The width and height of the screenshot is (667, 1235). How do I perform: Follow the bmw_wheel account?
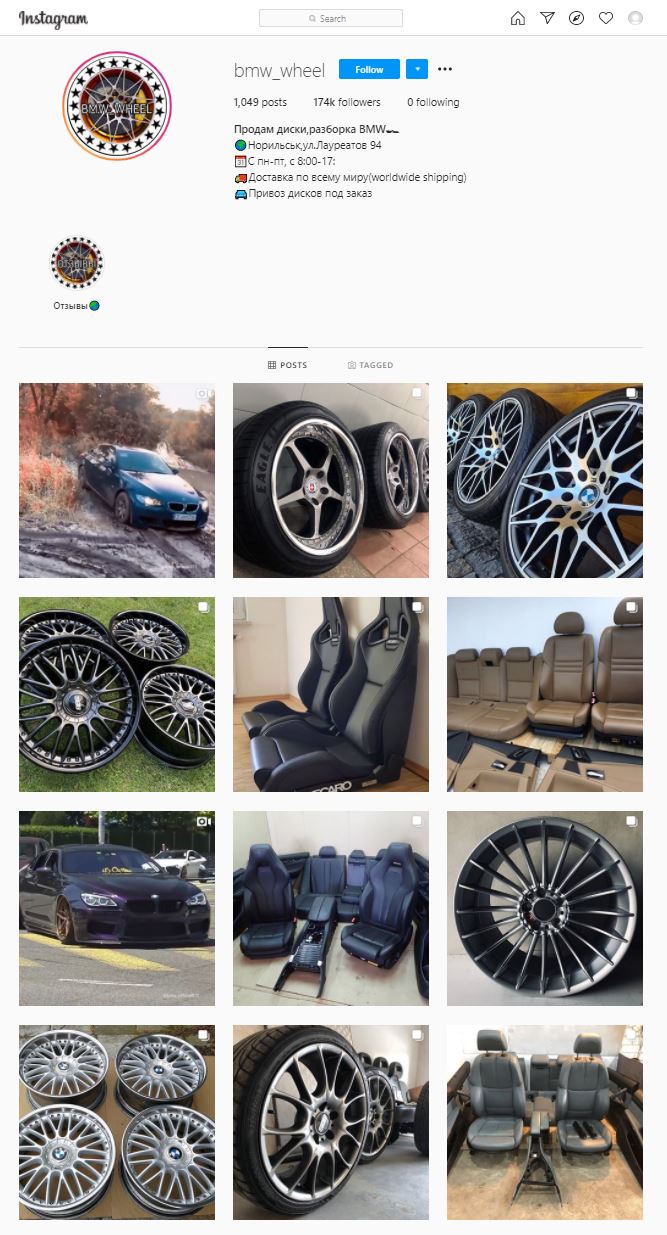click(369, 69)
